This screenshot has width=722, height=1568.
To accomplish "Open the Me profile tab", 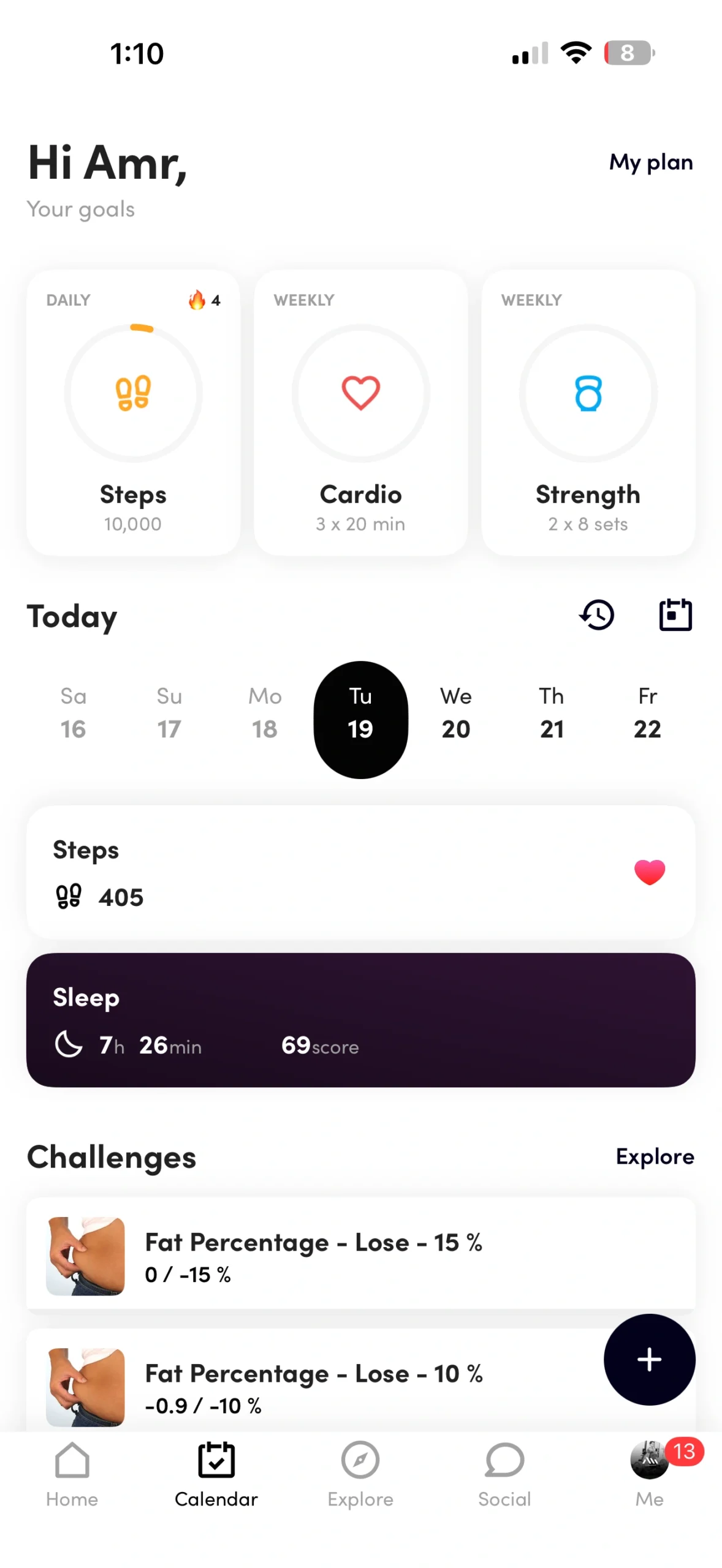I will (x=649, y=1474).
